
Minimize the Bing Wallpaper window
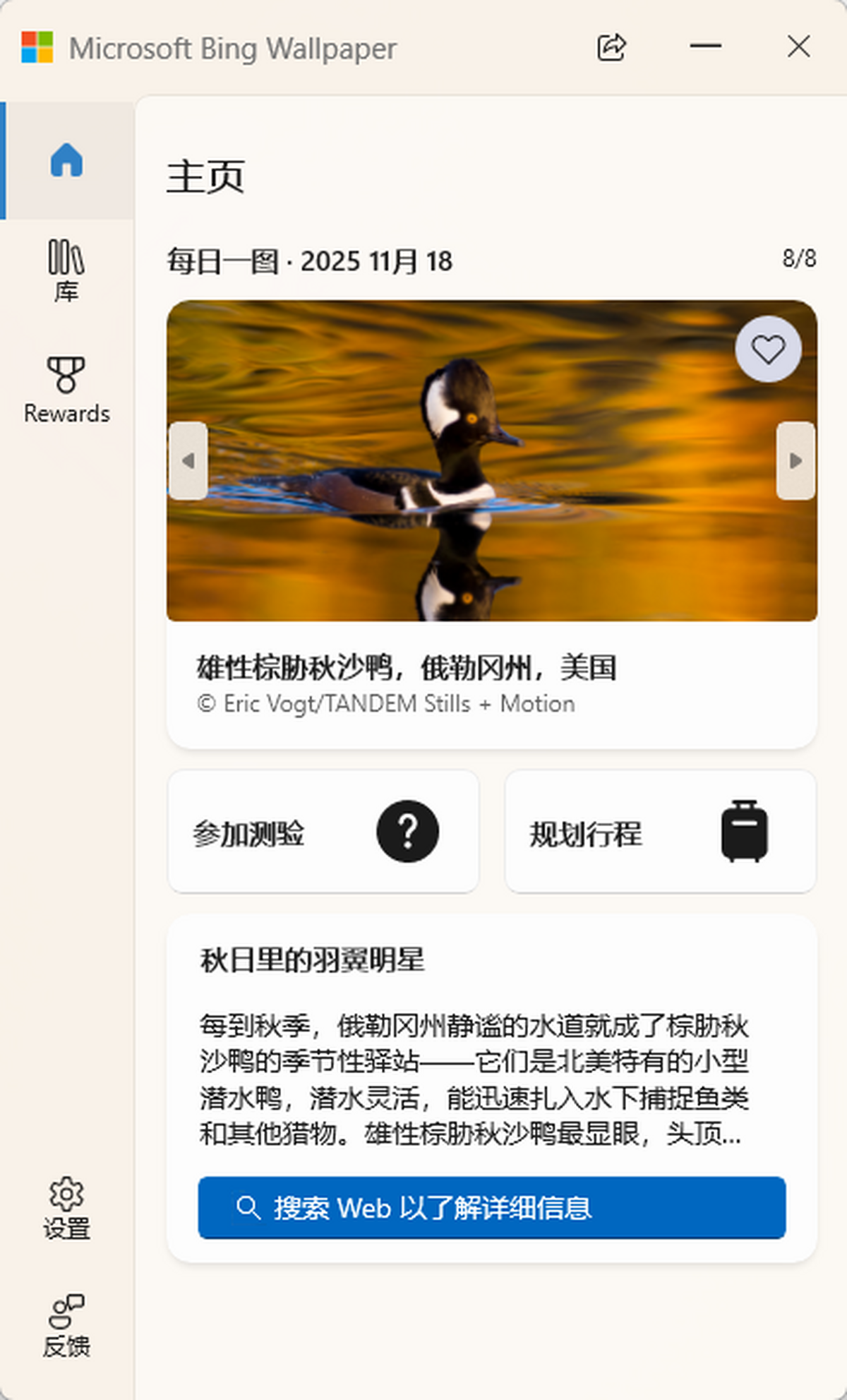(x=705, y=47)
